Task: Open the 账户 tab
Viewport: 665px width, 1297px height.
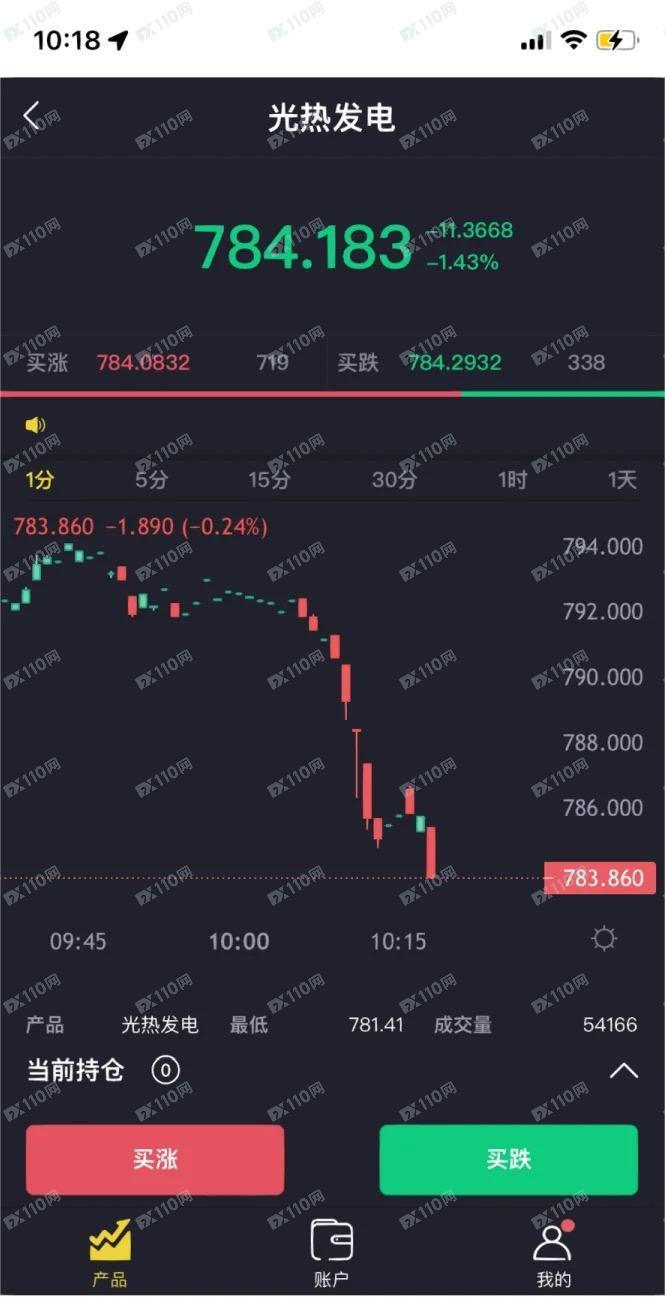Action: (x=331, y=1253)
